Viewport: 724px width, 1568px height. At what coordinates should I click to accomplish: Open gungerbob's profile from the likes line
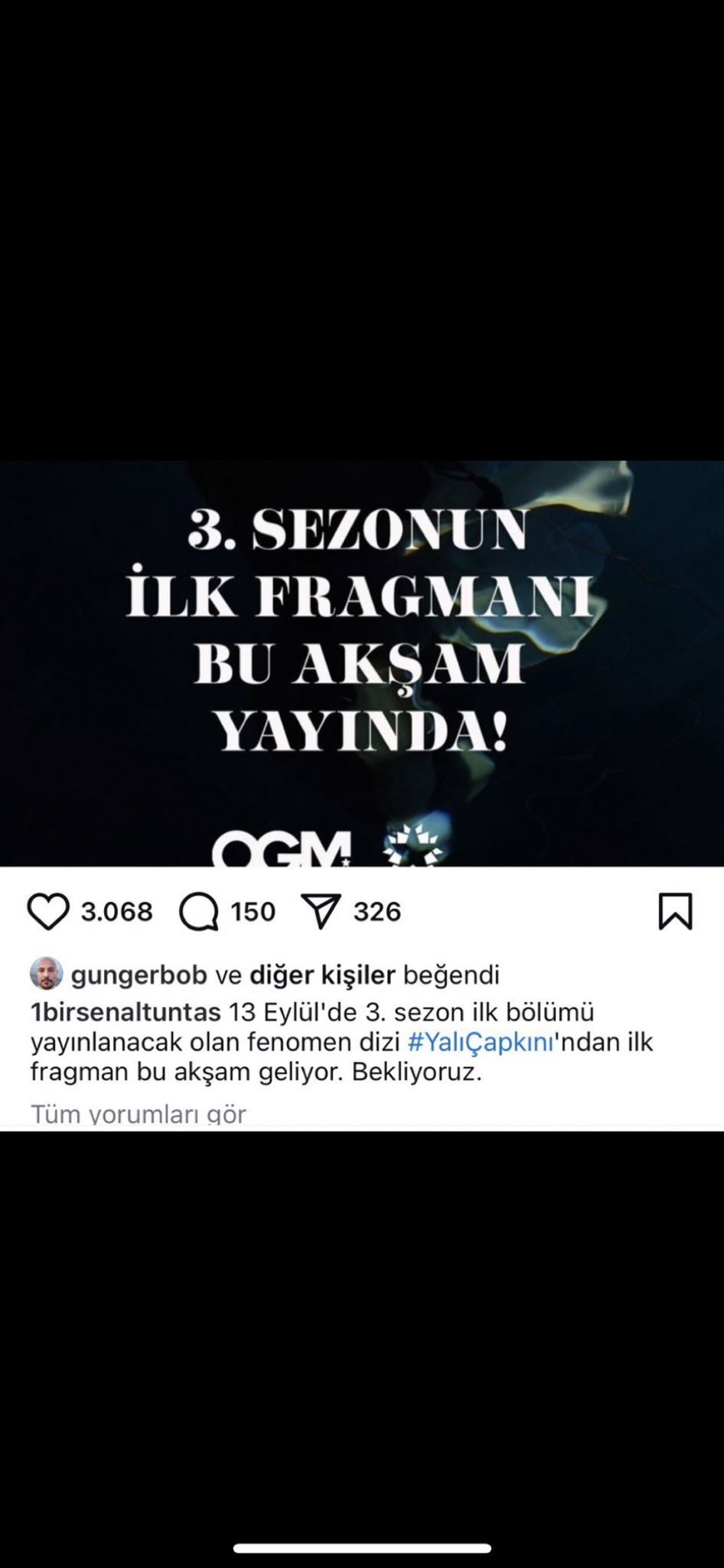point(139,975)
